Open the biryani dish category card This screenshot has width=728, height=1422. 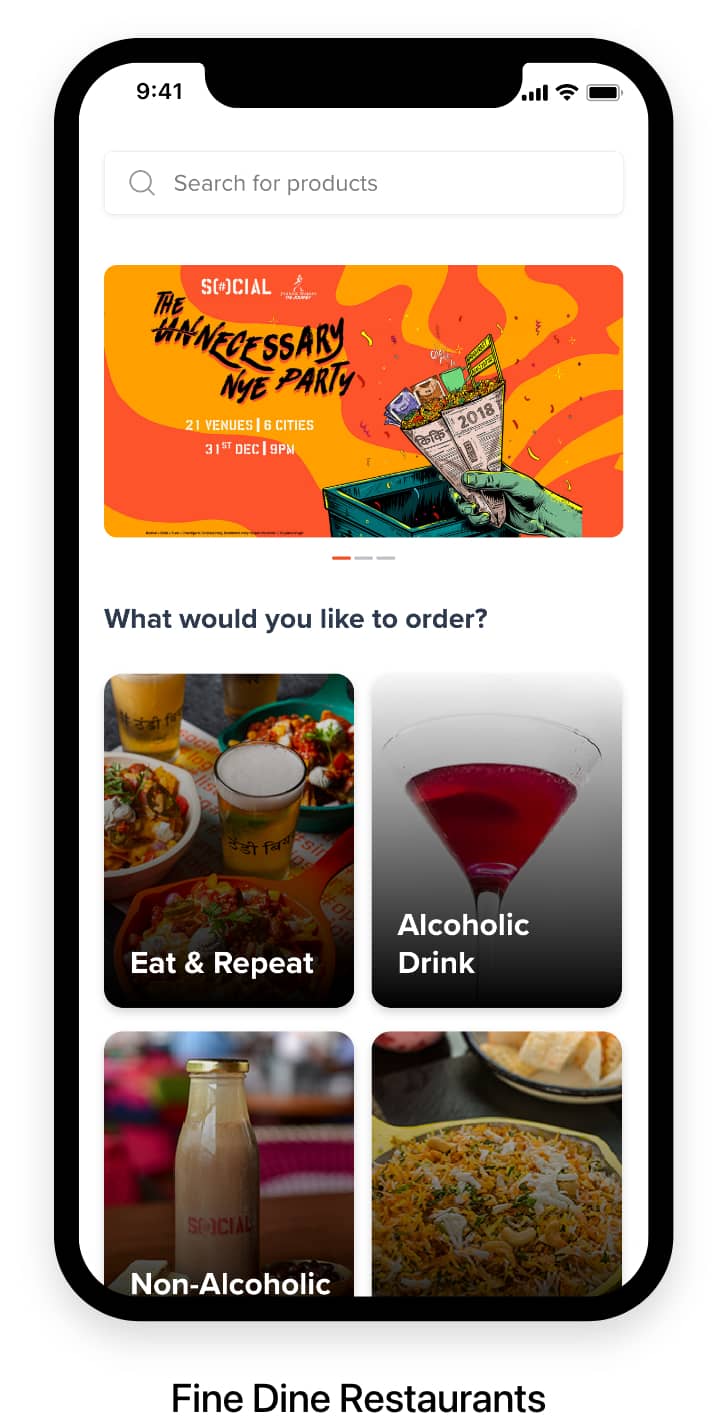(497, 1163)
